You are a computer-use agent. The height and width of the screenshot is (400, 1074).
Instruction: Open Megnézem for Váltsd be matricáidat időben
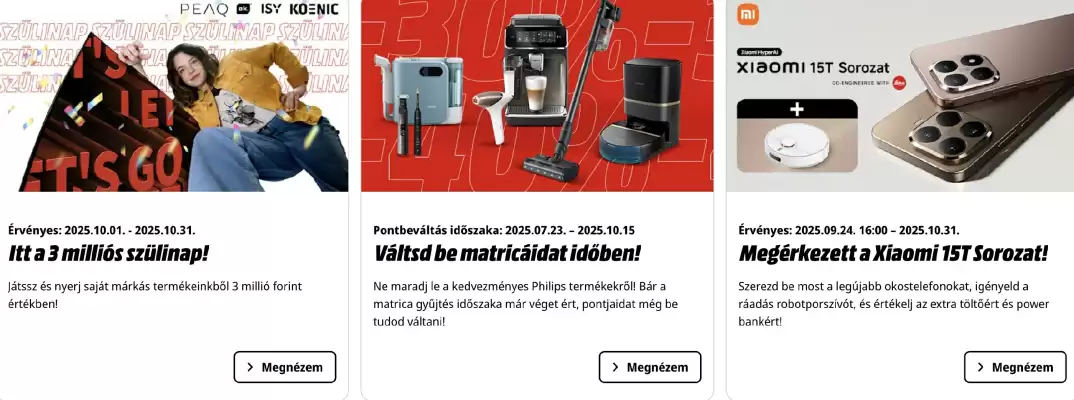tap(650, 367)
